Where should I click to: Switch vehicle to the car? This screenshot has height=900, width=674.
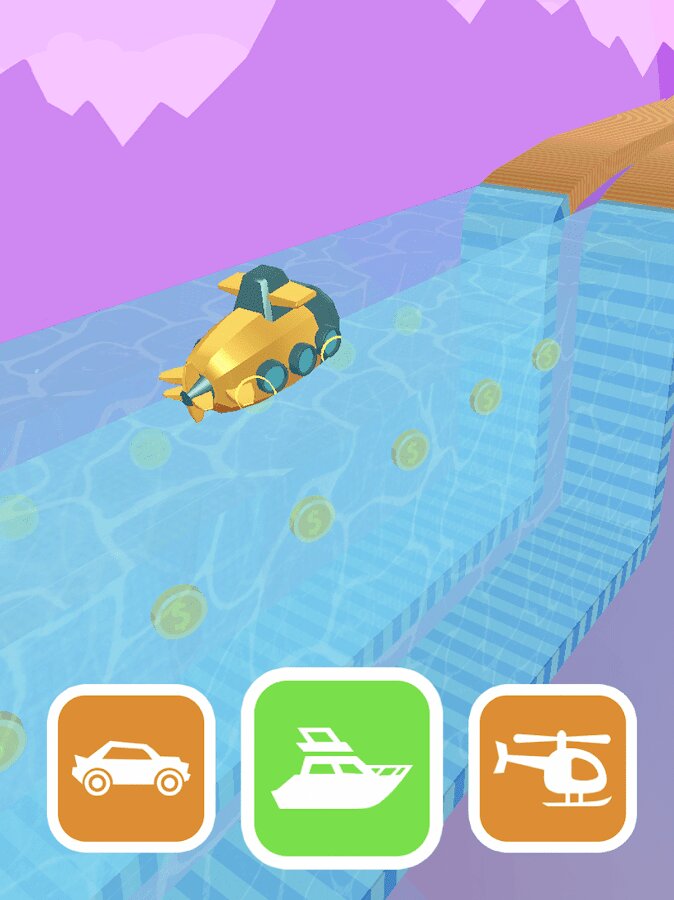point(131,768)
